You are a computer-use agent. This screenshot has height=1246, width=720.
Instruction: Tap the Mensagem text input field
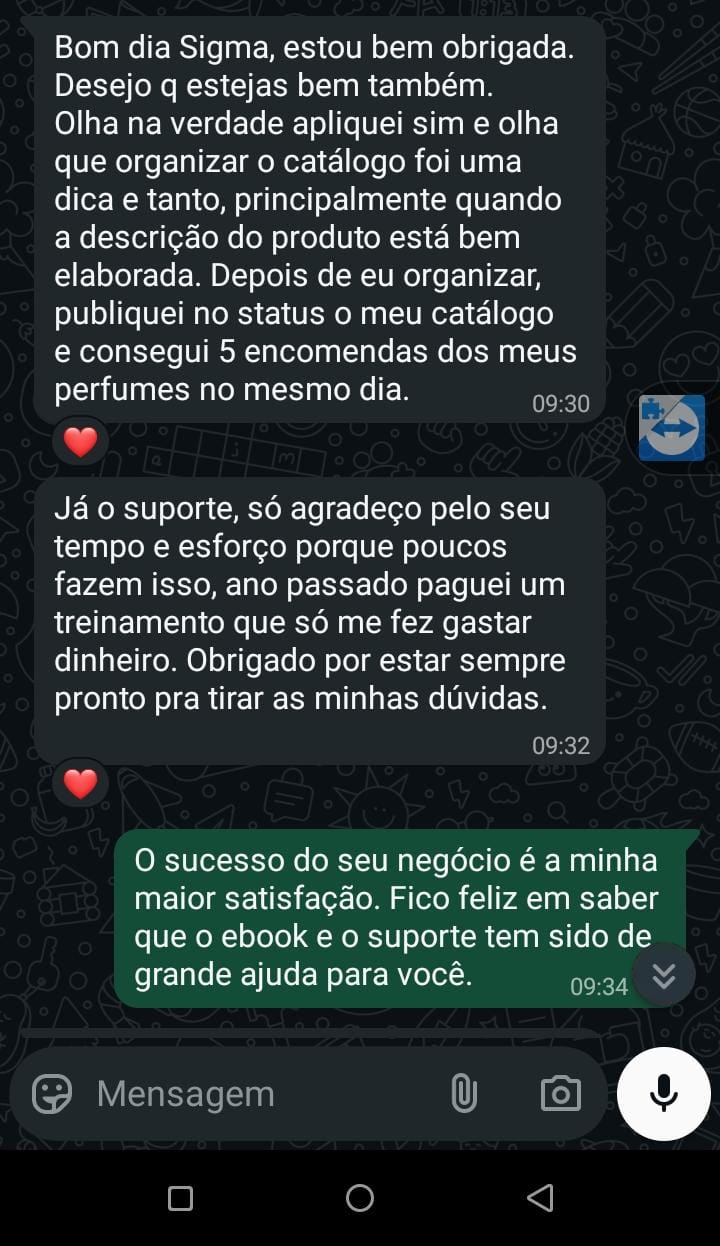click(x=250, y=1094)
